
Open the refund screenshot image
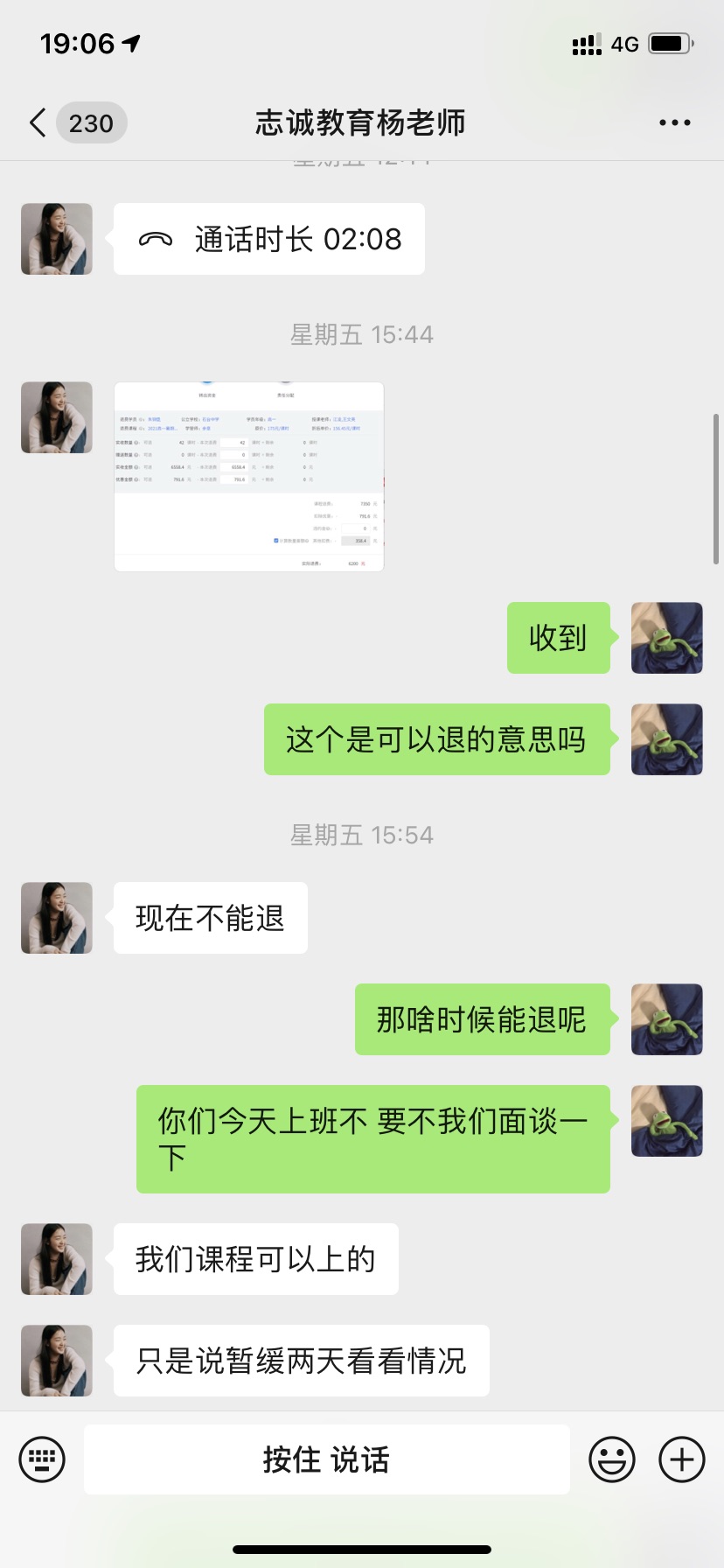click(x=249, y=477)
